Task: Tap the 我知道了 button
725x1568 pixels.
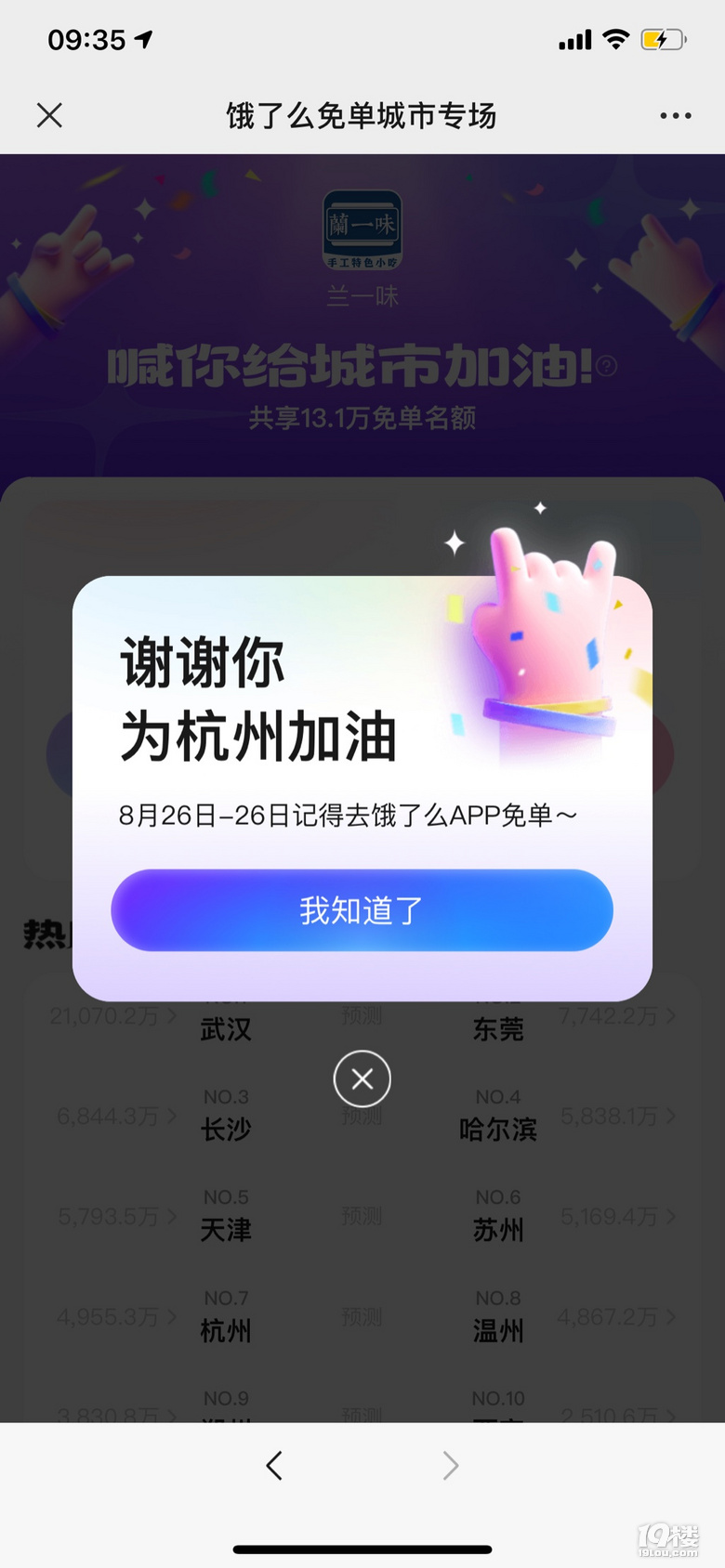Action: (x=362, y=910)
